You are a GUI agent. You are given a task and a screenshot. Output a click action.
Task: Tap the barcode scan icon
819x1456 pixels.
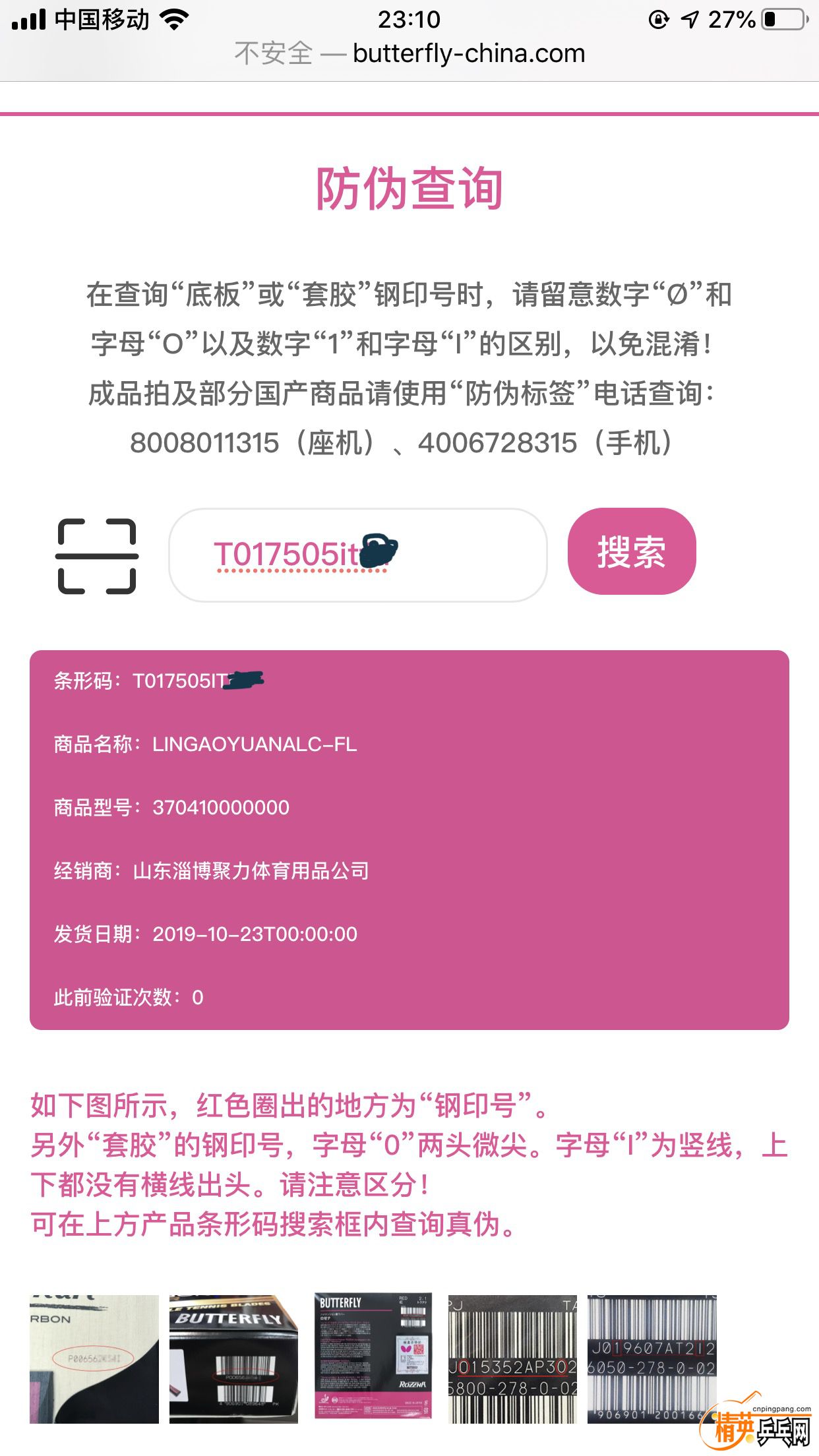97,556
